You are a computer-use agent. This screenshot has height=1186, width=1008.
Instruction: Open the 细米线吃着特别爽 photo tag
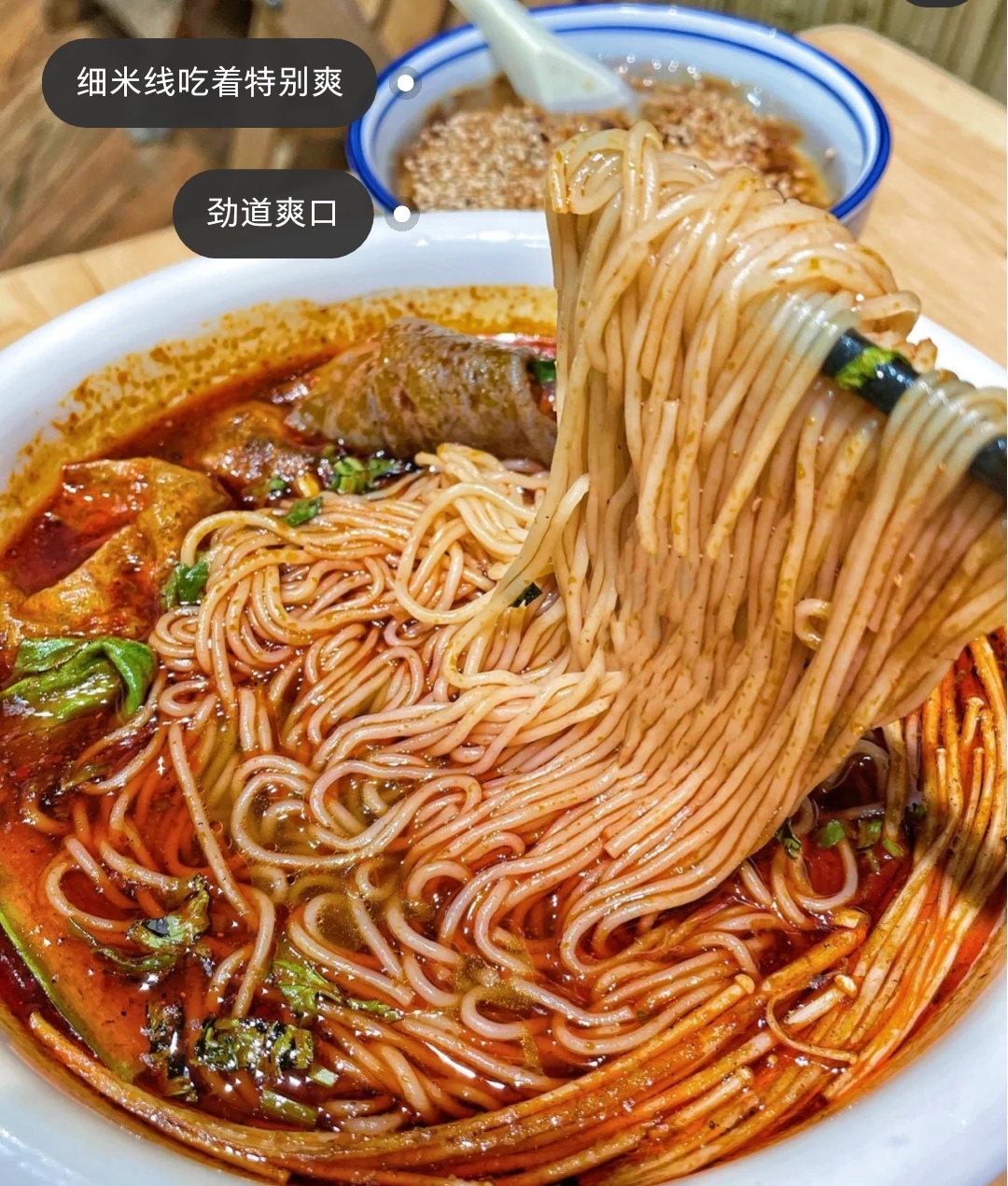[209, 83]
